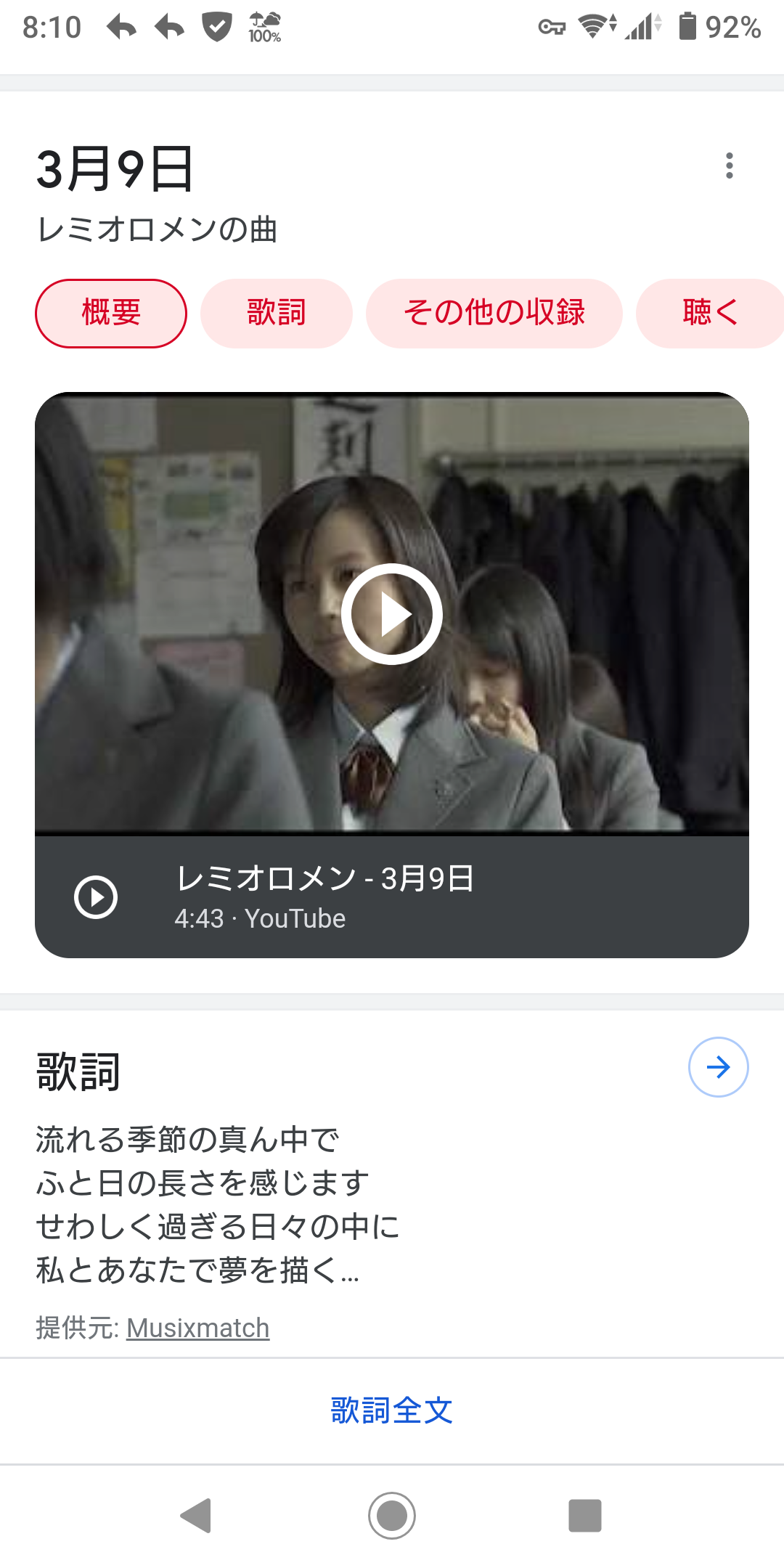View full lyrics via 歌詞全文

[x=392, y=1410]
